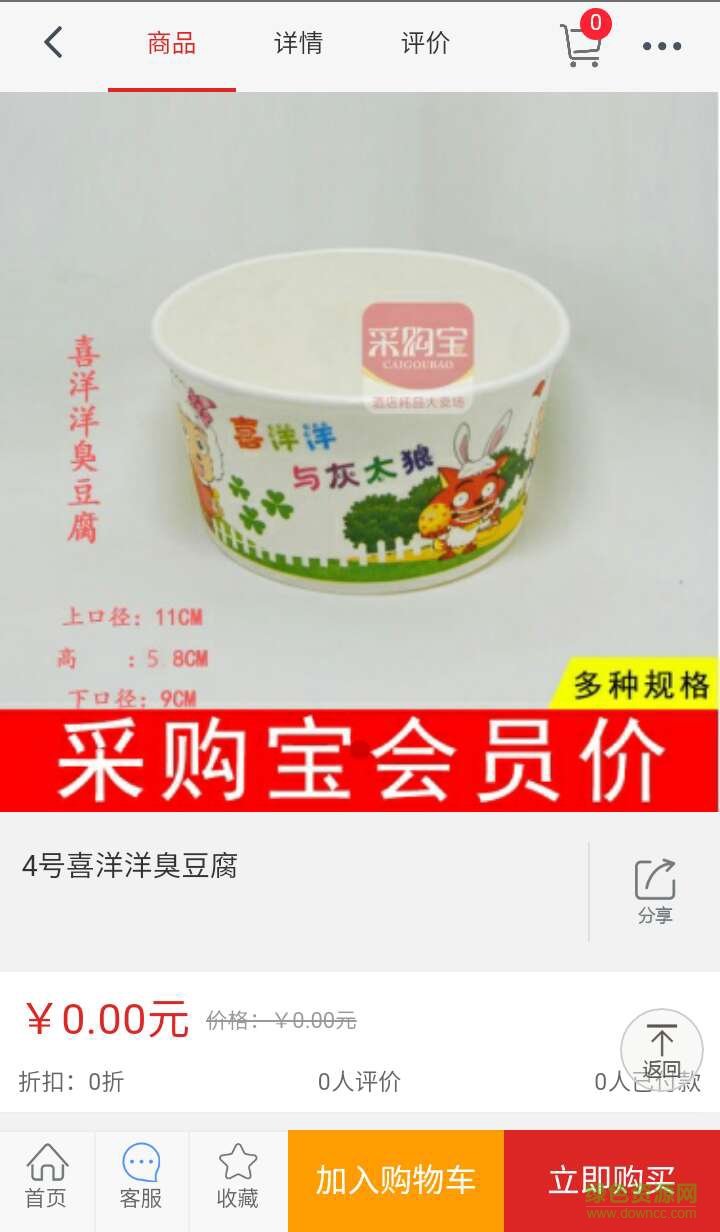
Task: Switch to the 详情 tab
Action: (298, 44)
